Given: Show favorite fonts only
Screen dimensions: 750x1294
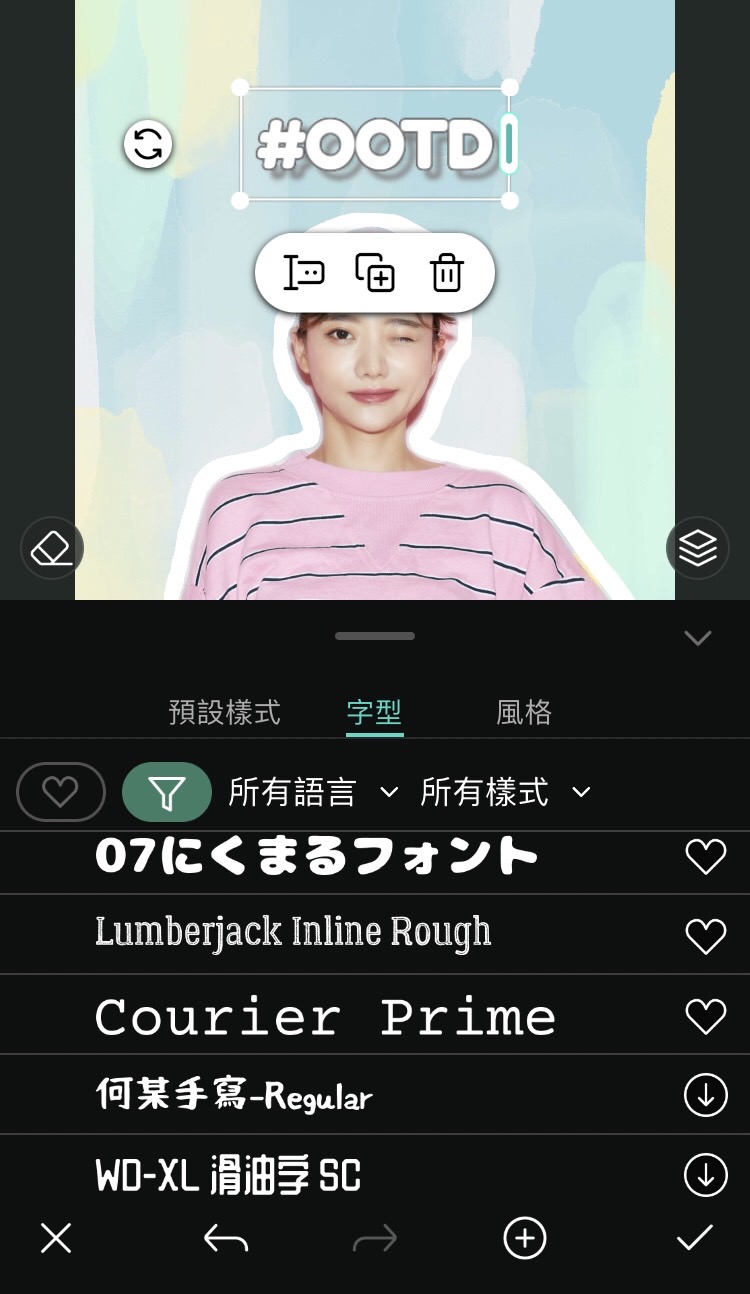Looking at the screenshot, I should click(x=61, y=792).
